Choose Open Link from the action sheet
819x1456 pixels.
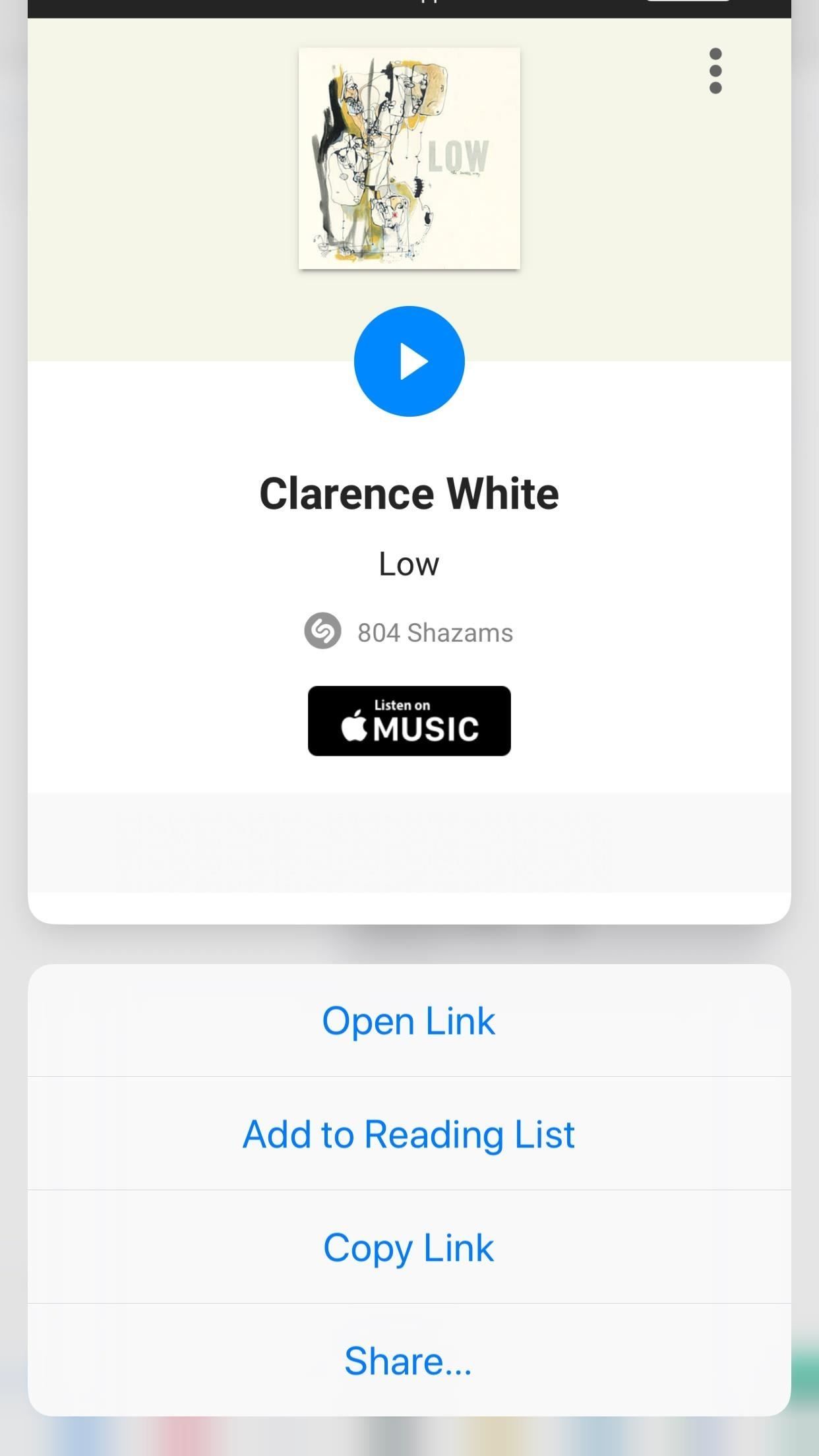coord(409,1020)
